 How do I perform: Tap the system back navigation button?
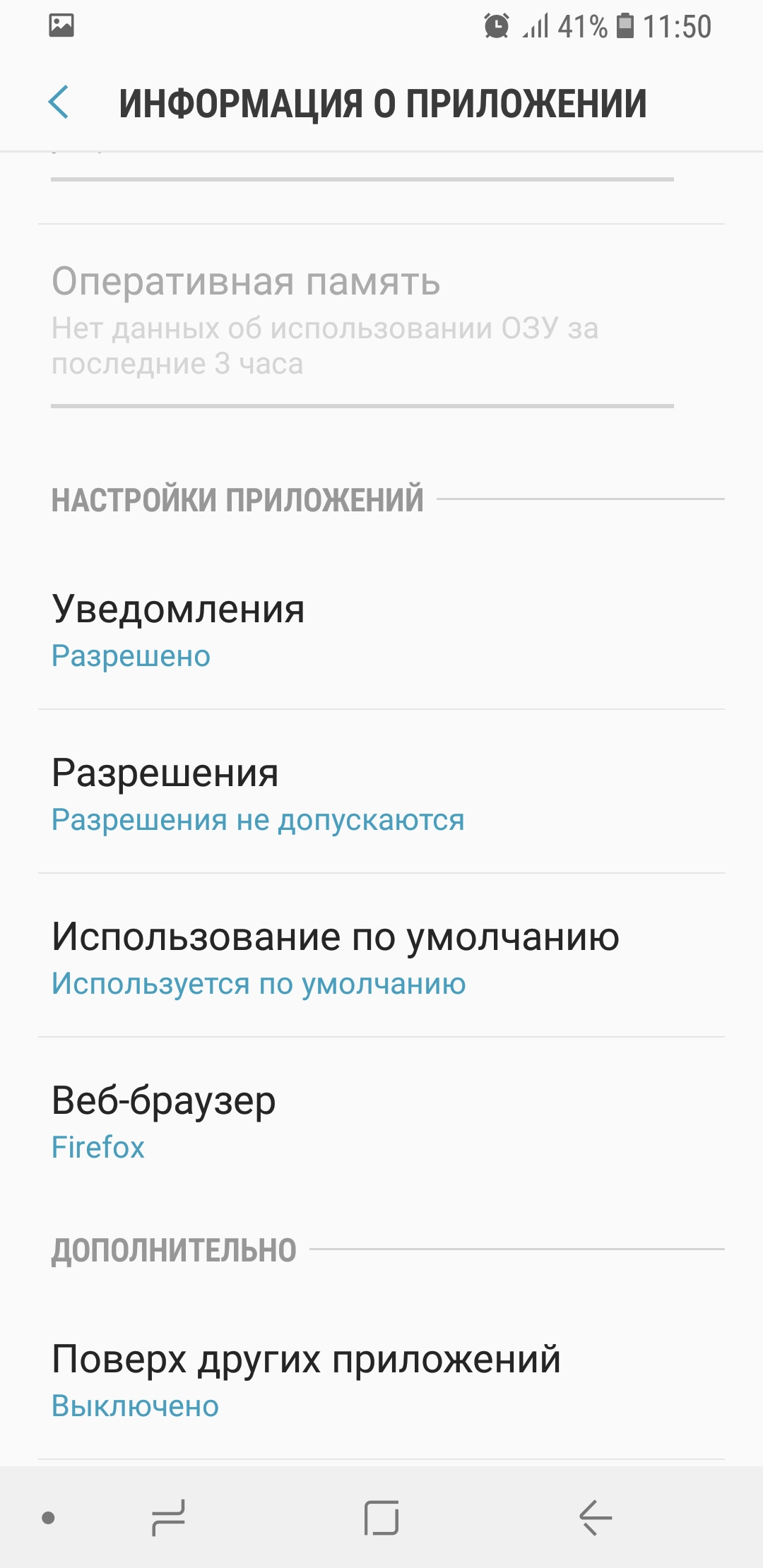click(x=595, y=1517)
